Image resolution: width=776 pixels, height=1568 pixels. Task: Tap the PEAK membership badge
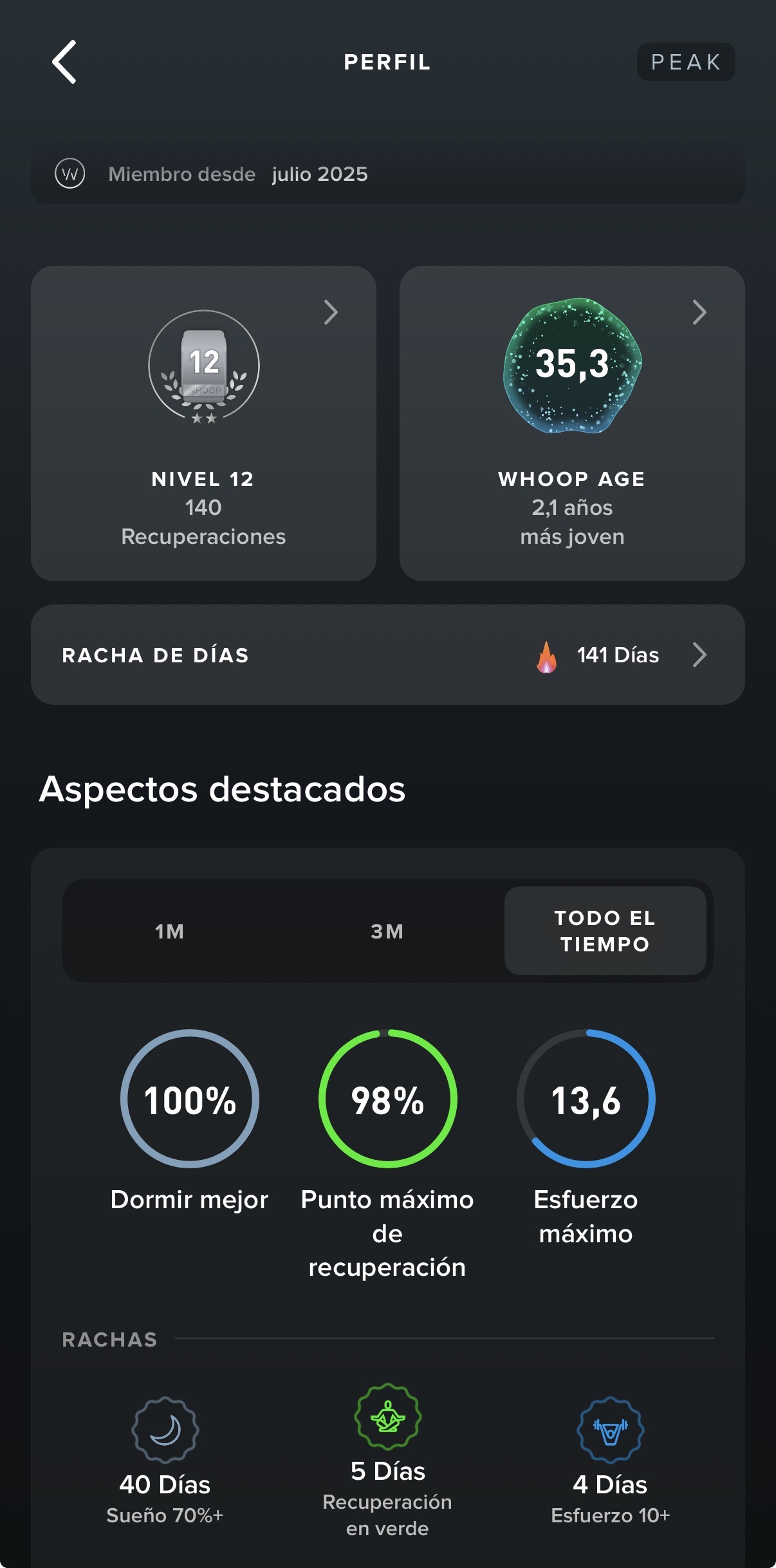click(685, 62)
